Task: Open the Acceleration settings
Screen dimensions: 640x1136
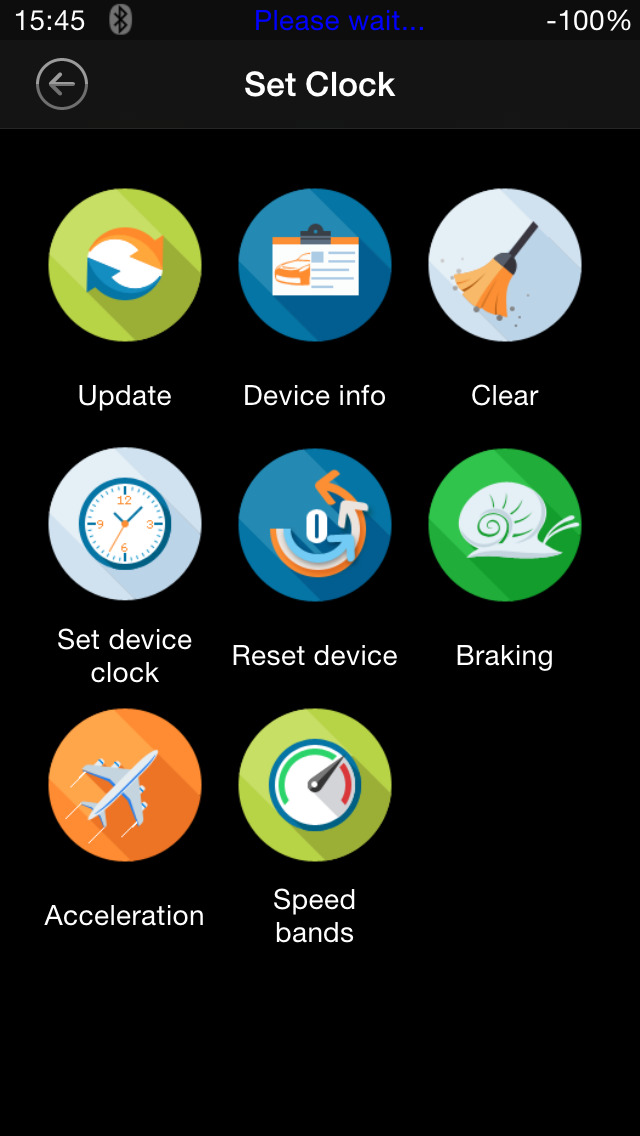Action: (125, 785)
